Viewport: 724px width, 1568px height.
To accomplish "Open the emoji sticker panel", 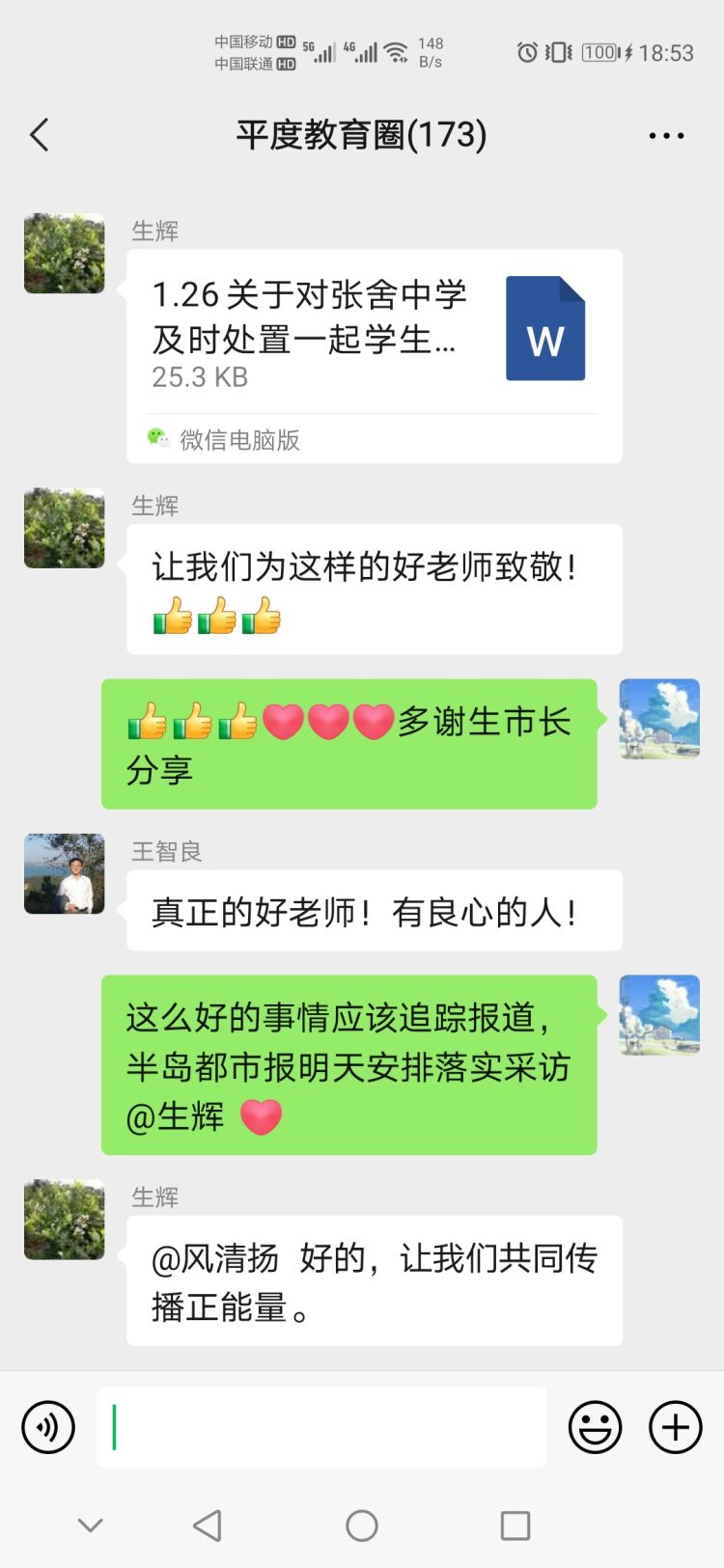I will tap(595, 1427).
